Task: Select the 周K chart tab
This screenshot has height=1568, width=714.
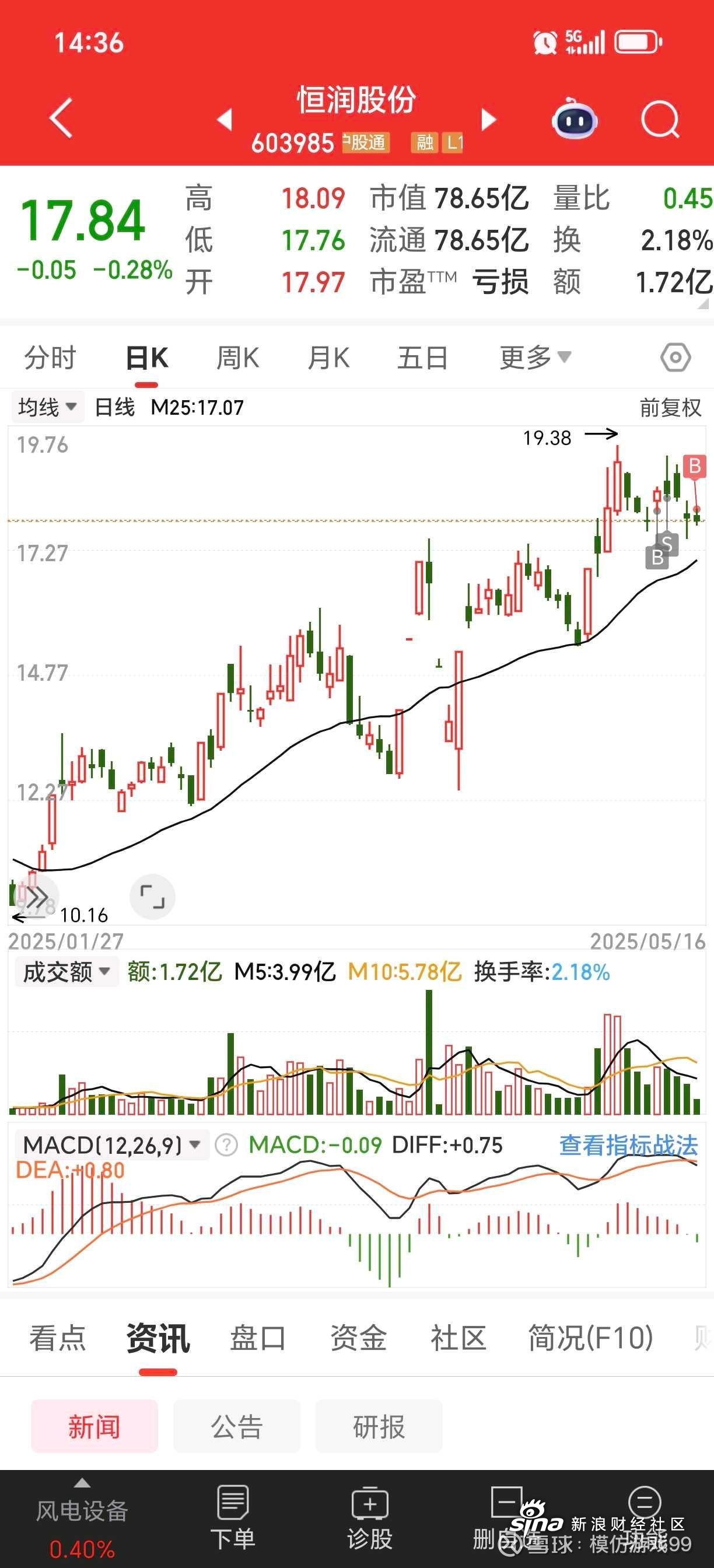Action: click(x=237, y=358)
